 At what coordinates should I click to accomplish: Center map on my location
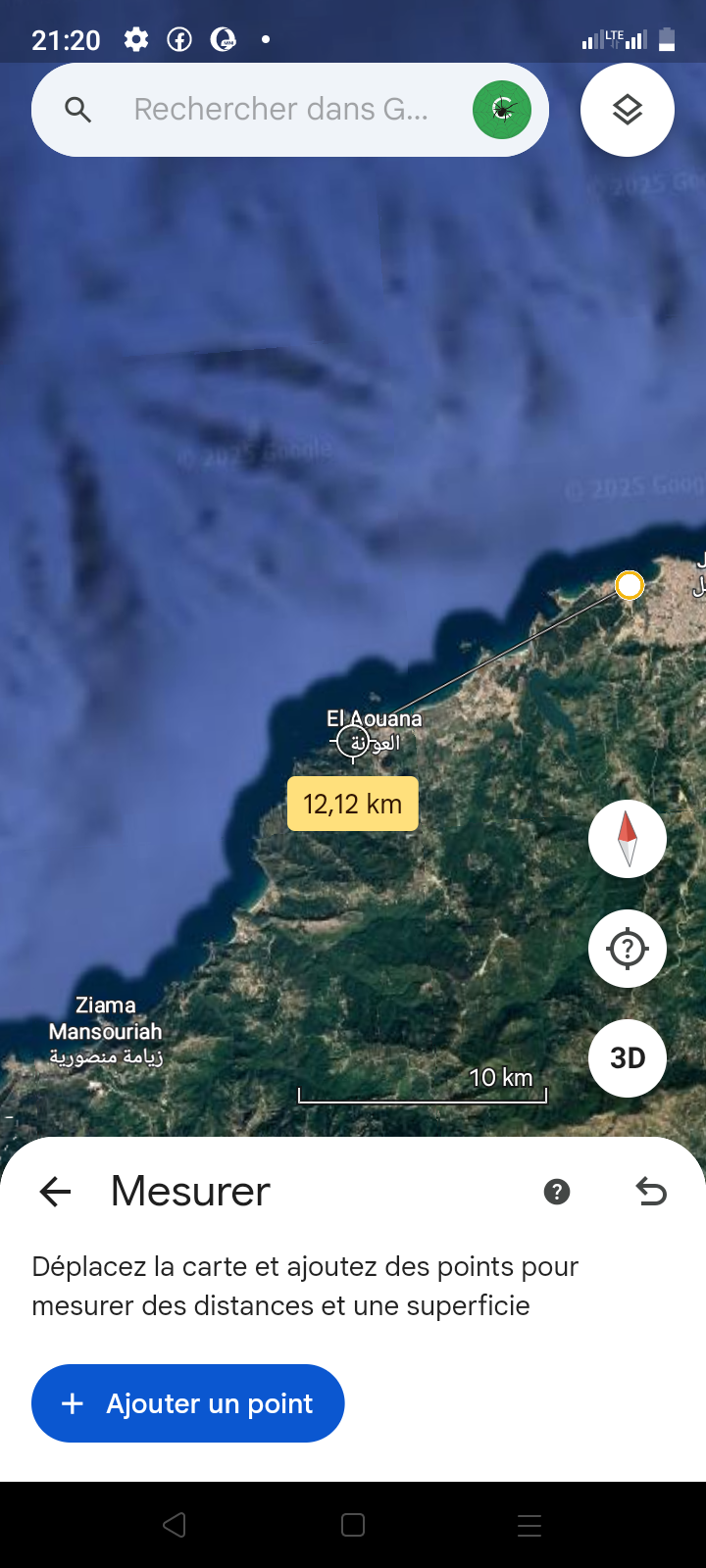628,949
